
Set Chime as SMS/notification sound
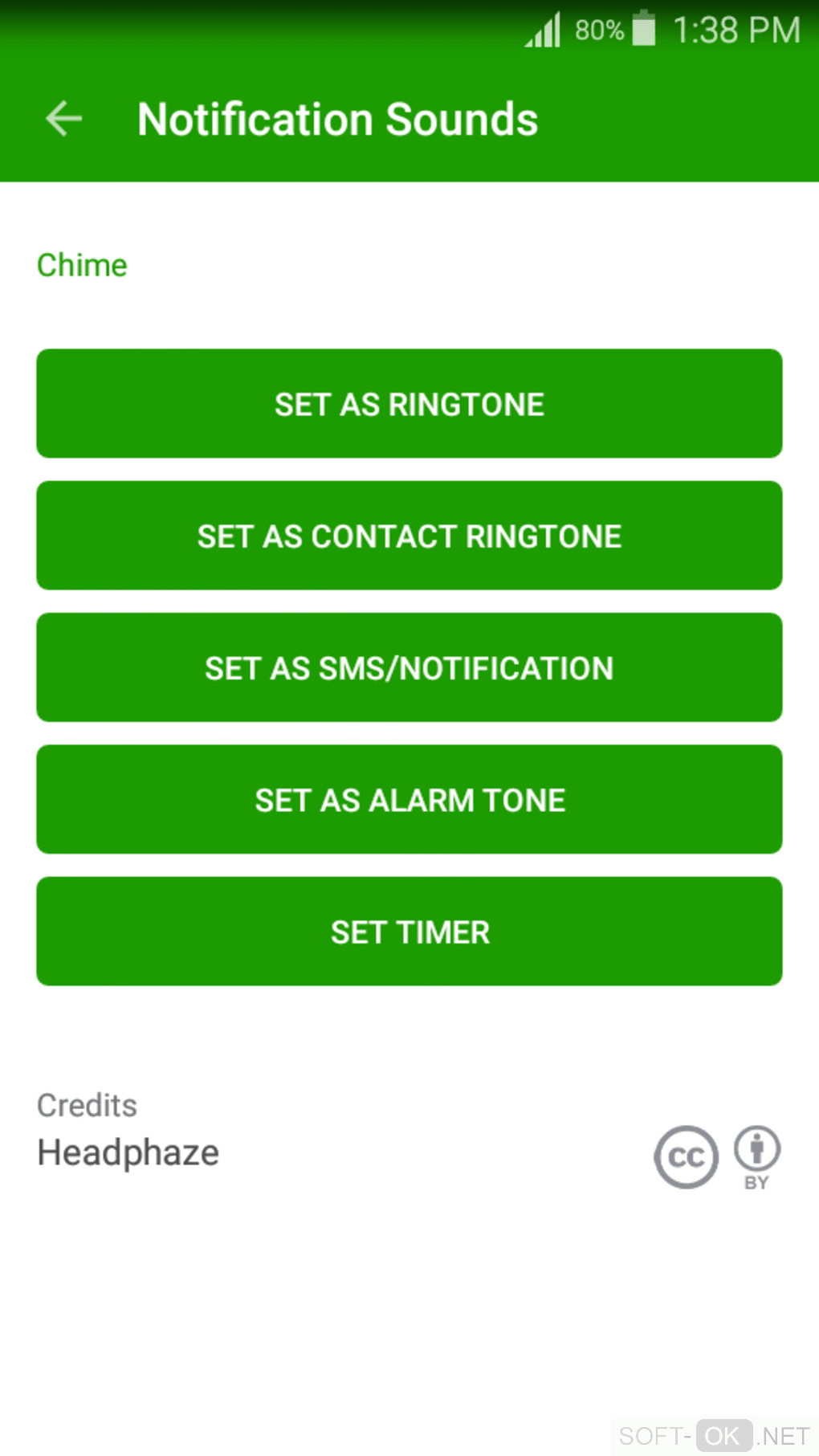click(x=409, y=667)
